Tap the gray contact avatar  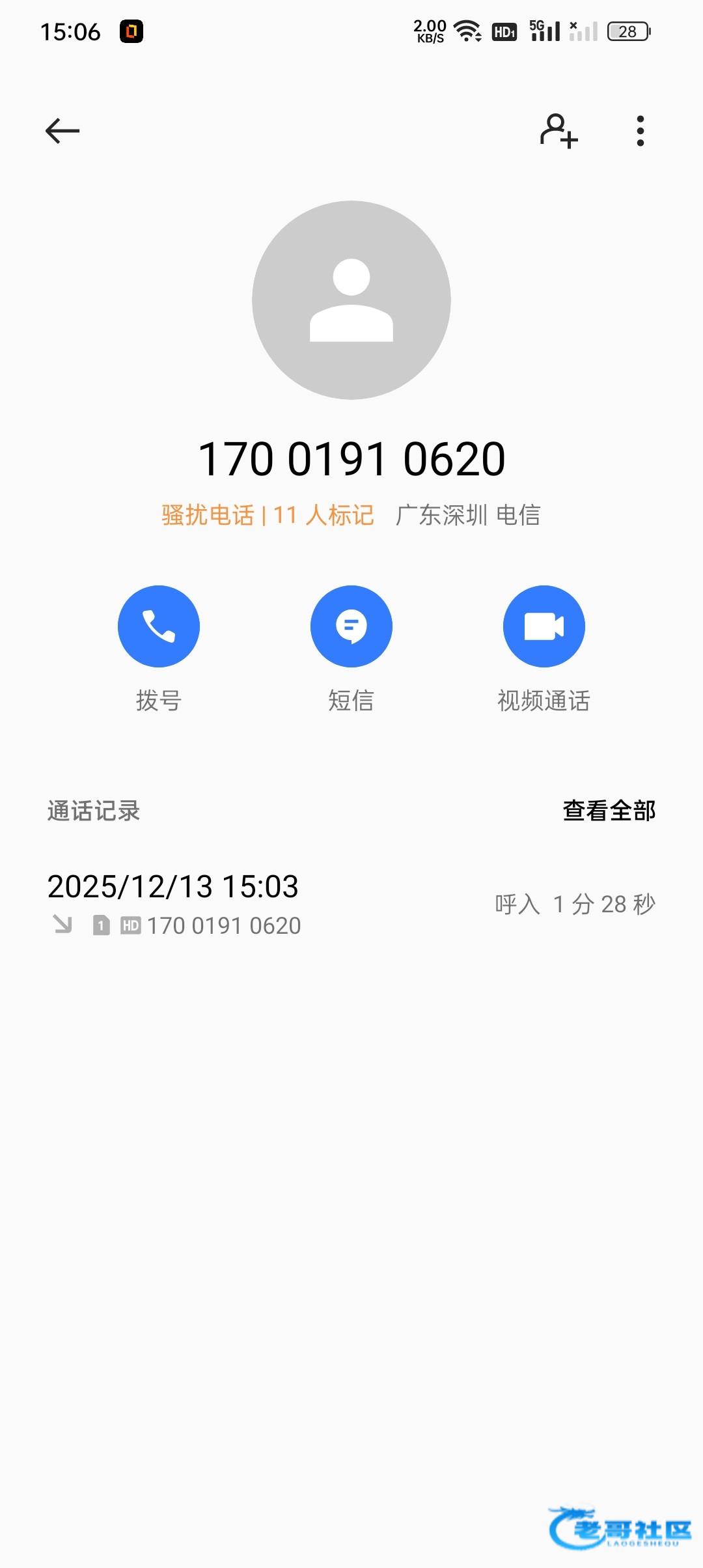click(x=351, y=300)
